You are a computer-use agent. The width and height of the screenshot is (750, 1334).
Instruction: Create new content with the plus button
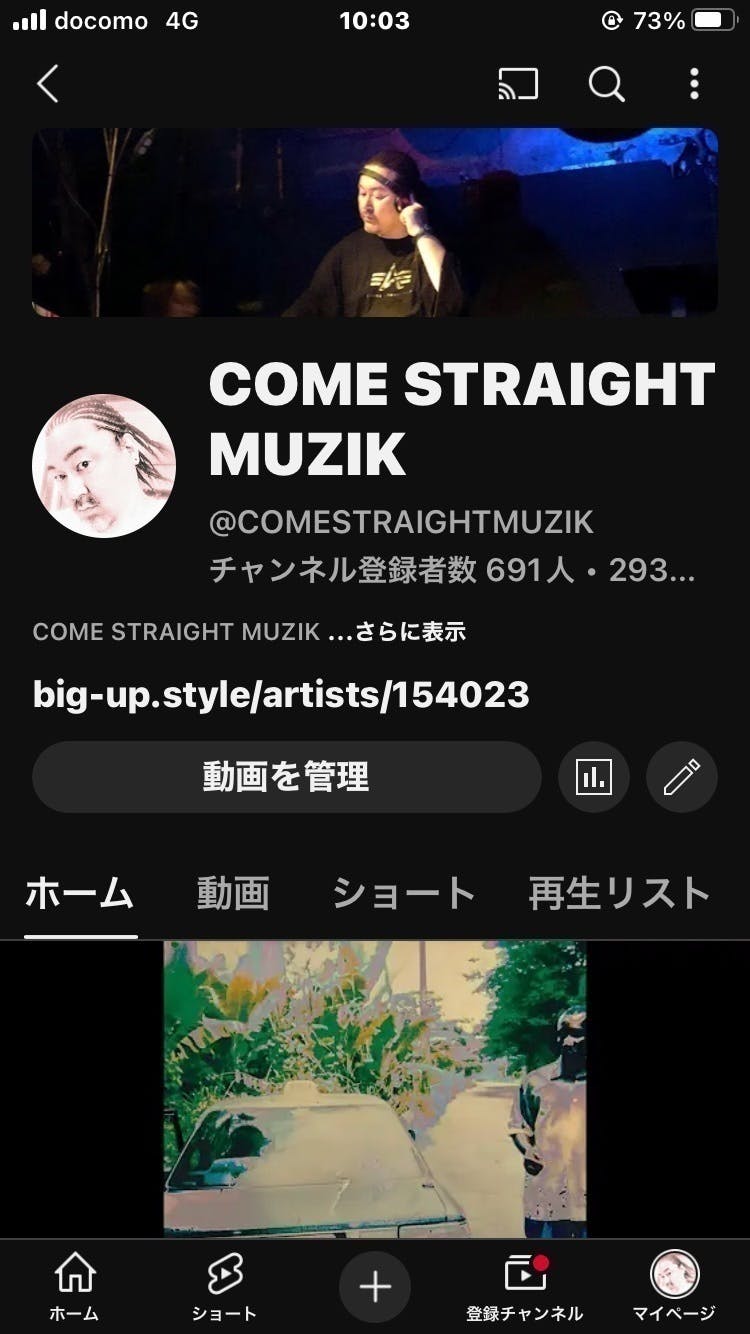tap(375, 1286)
